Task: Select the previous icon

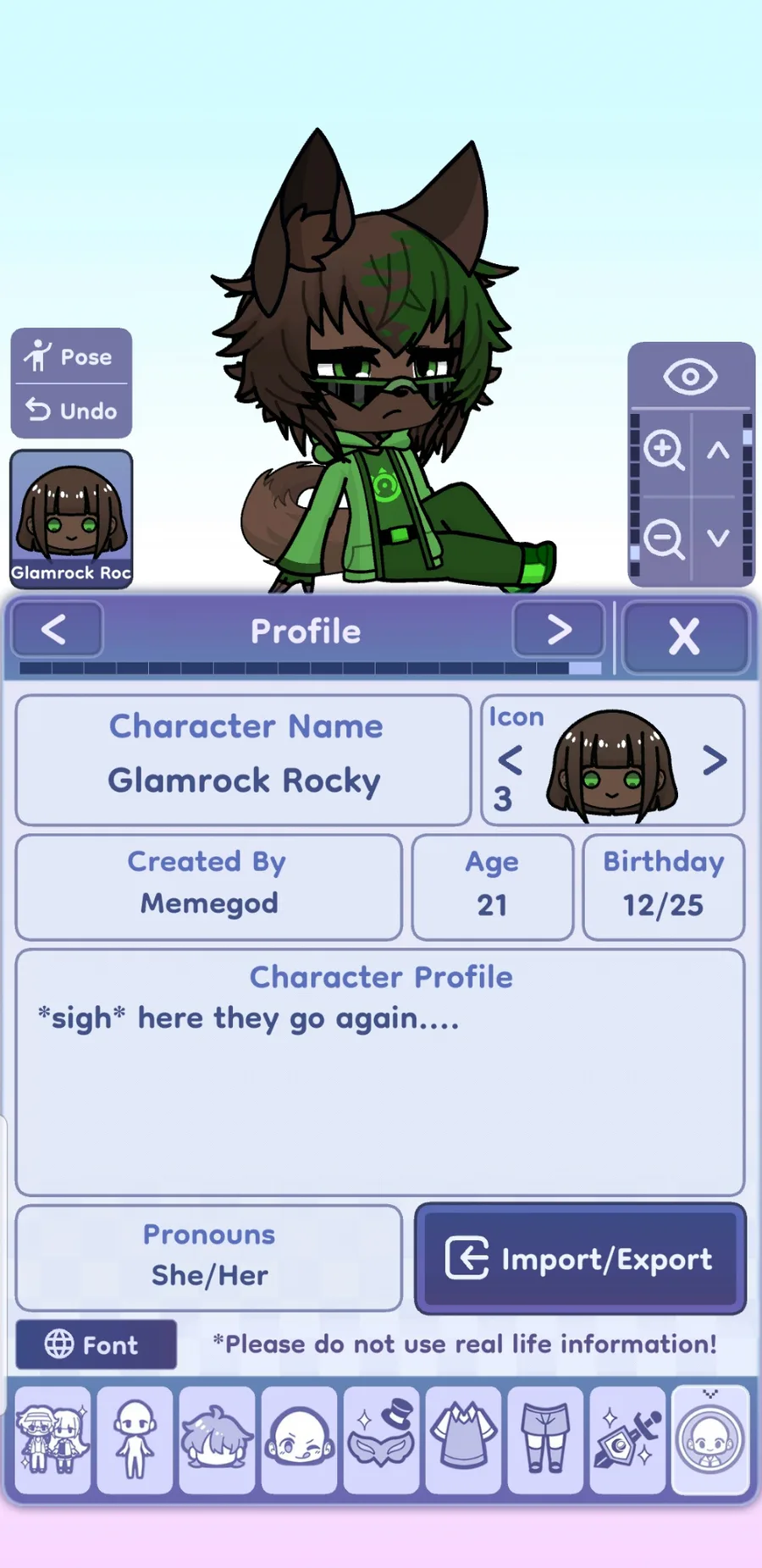Action: pos(510,760)
